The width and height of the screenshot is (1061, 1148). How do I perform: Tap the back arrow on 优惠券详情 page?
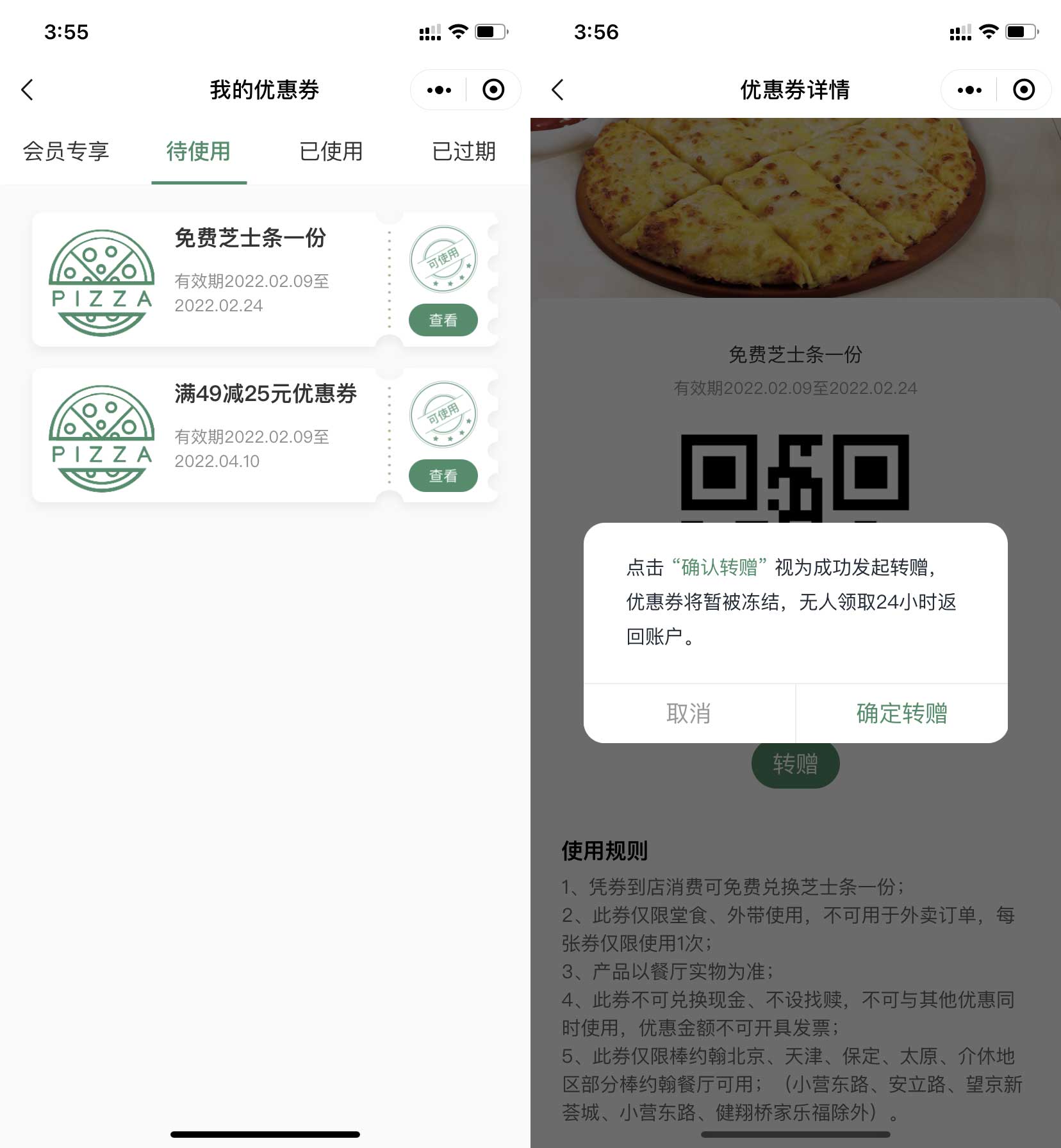[x=557, y=90]
